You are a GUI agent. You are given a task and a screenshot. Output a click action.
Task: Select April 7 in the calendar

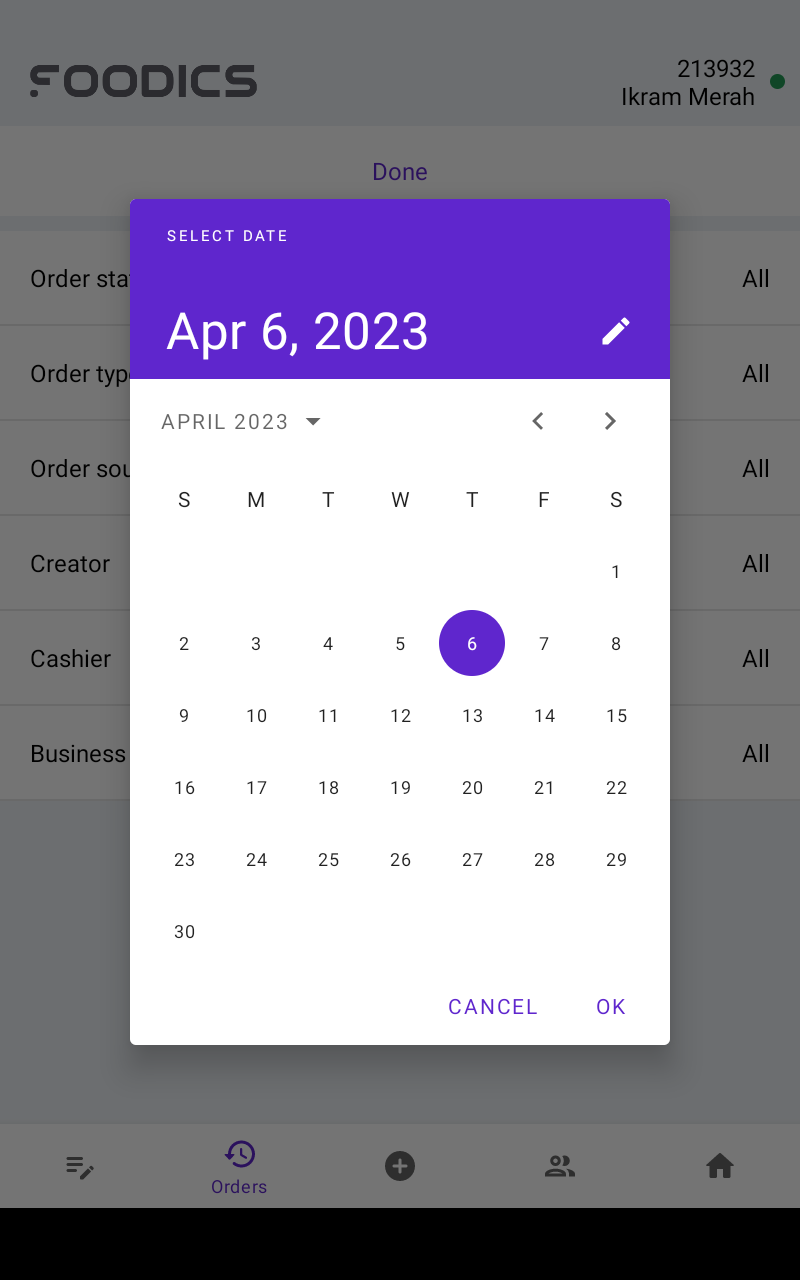pos(544,644)
